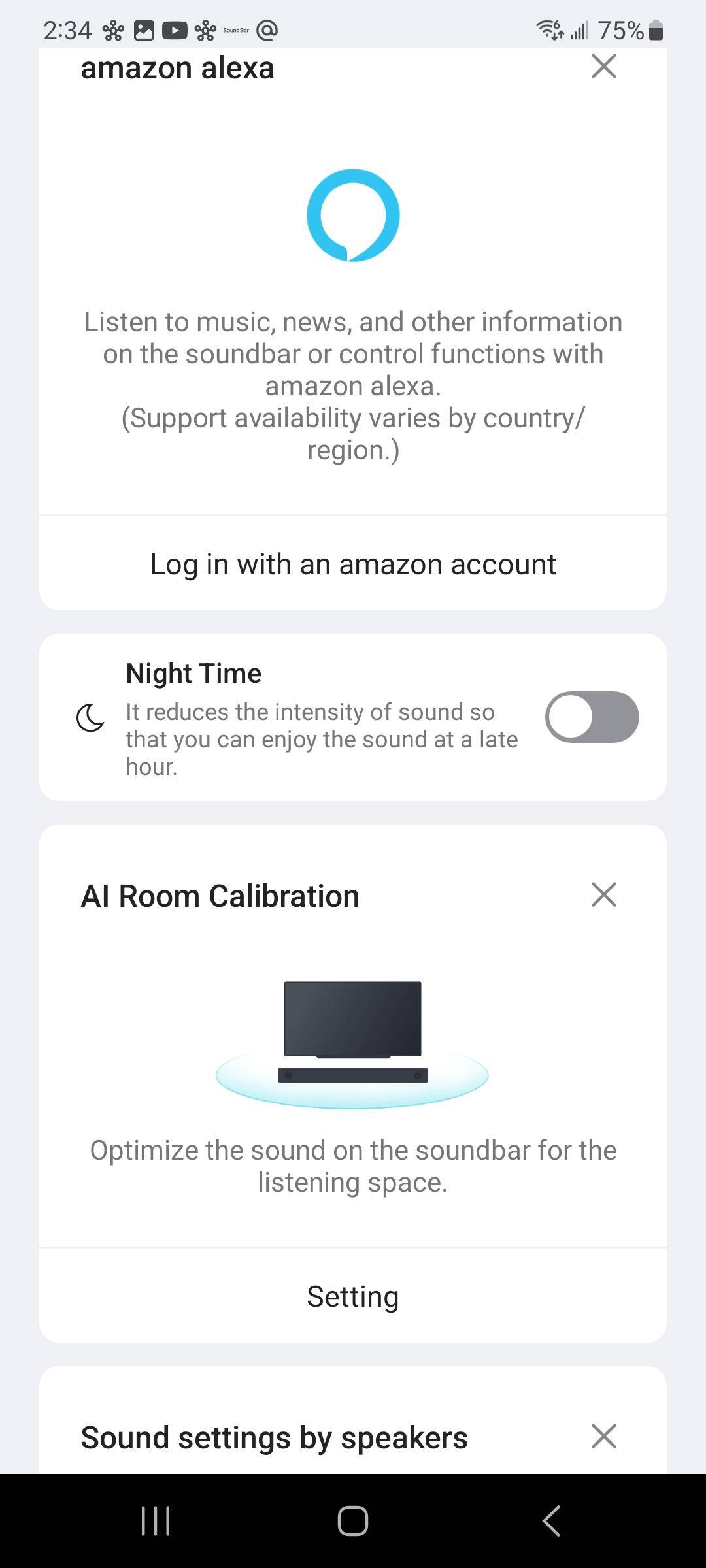Log in with an amazon account
The image size is (706, 1568).
pyautogui.click(x=353, y=564)
